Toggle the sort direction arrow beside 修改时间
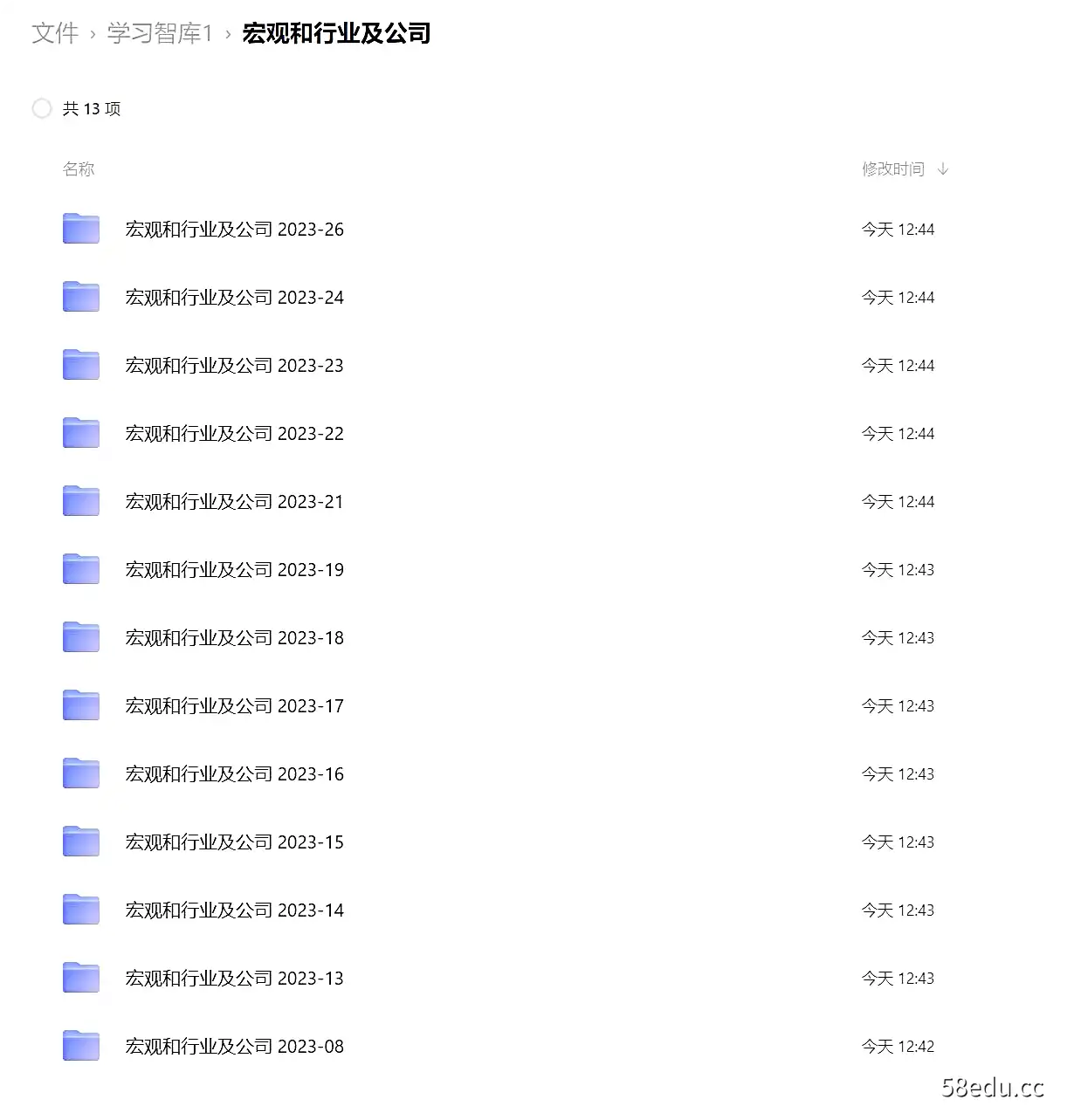Image resolution: width=1067 pixels, height=1120 pixels. coord(943,168)
